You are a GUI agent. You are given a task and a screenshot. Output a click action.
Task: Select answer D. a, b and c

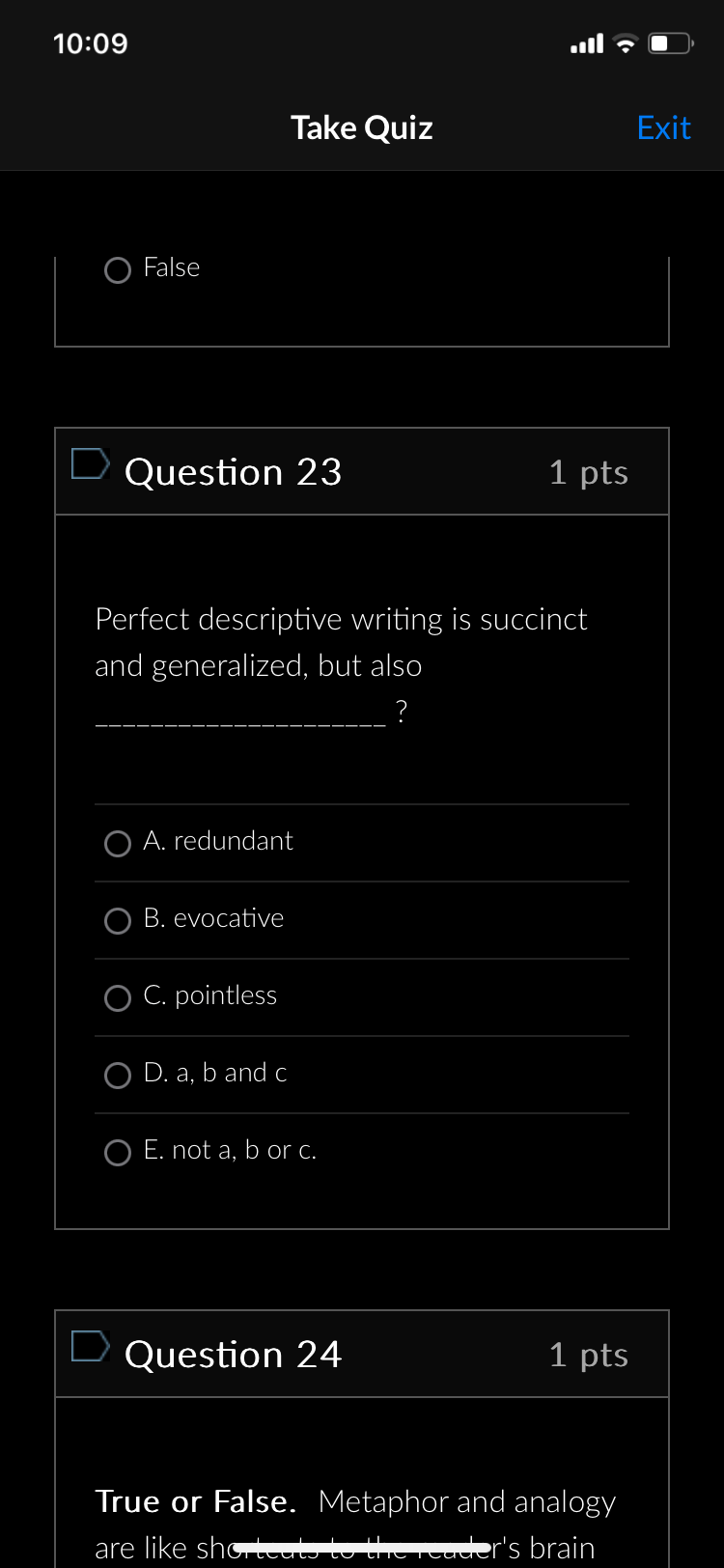coord(117,1075)
